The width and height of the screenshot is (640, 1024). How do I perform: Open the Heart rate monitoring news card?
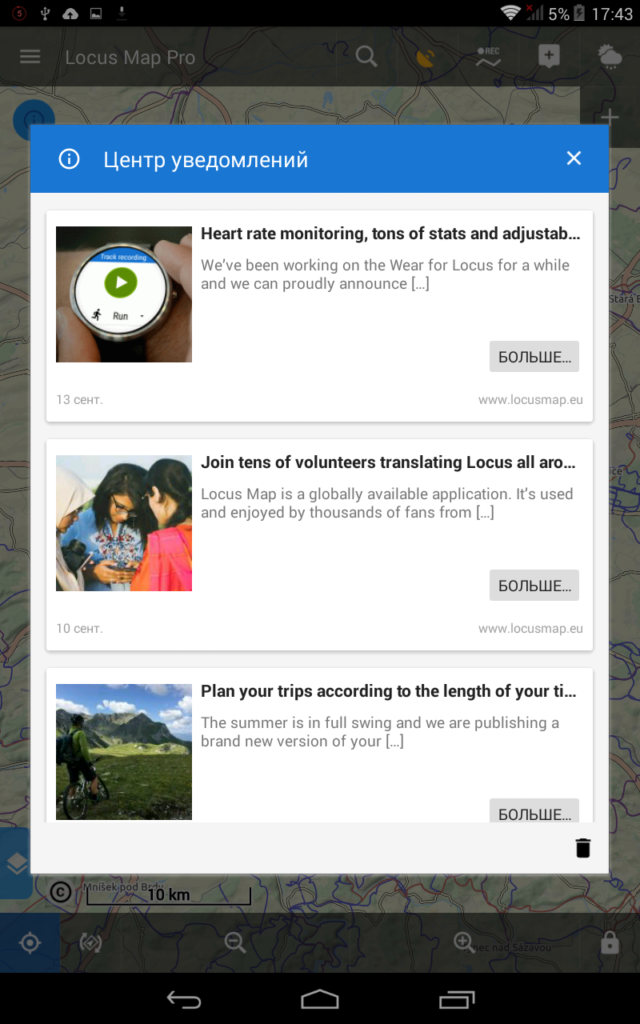(x=389, y=234)
